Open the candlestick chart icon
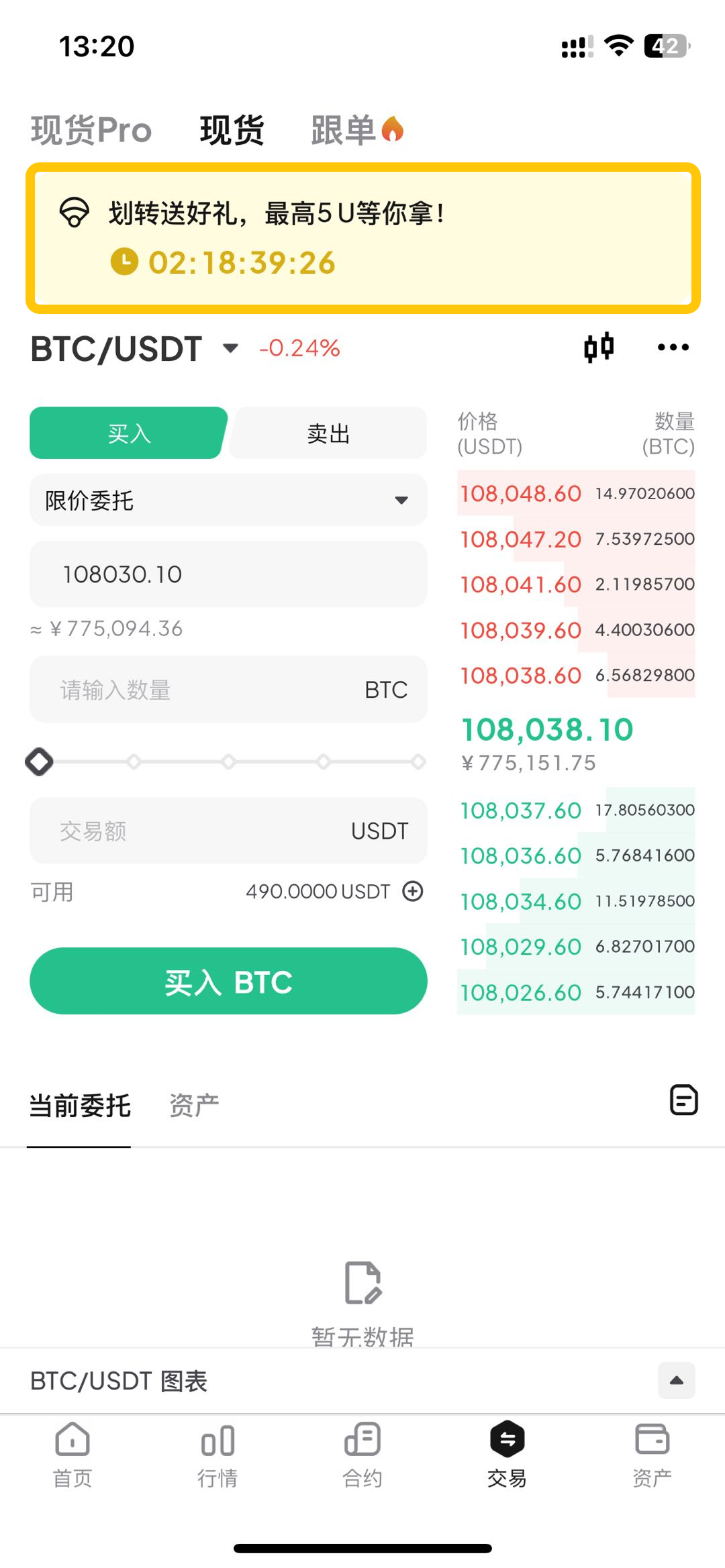The image size is (725, 1568). click(x=598, y=348)
